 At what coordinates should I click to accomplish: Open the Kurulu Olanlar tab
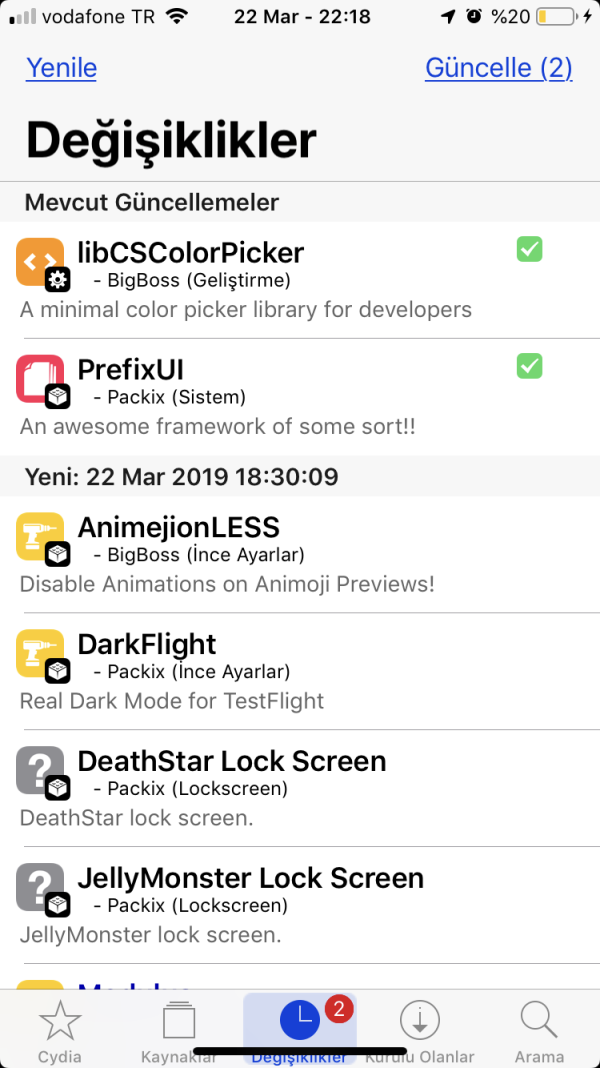(420, 1030)
